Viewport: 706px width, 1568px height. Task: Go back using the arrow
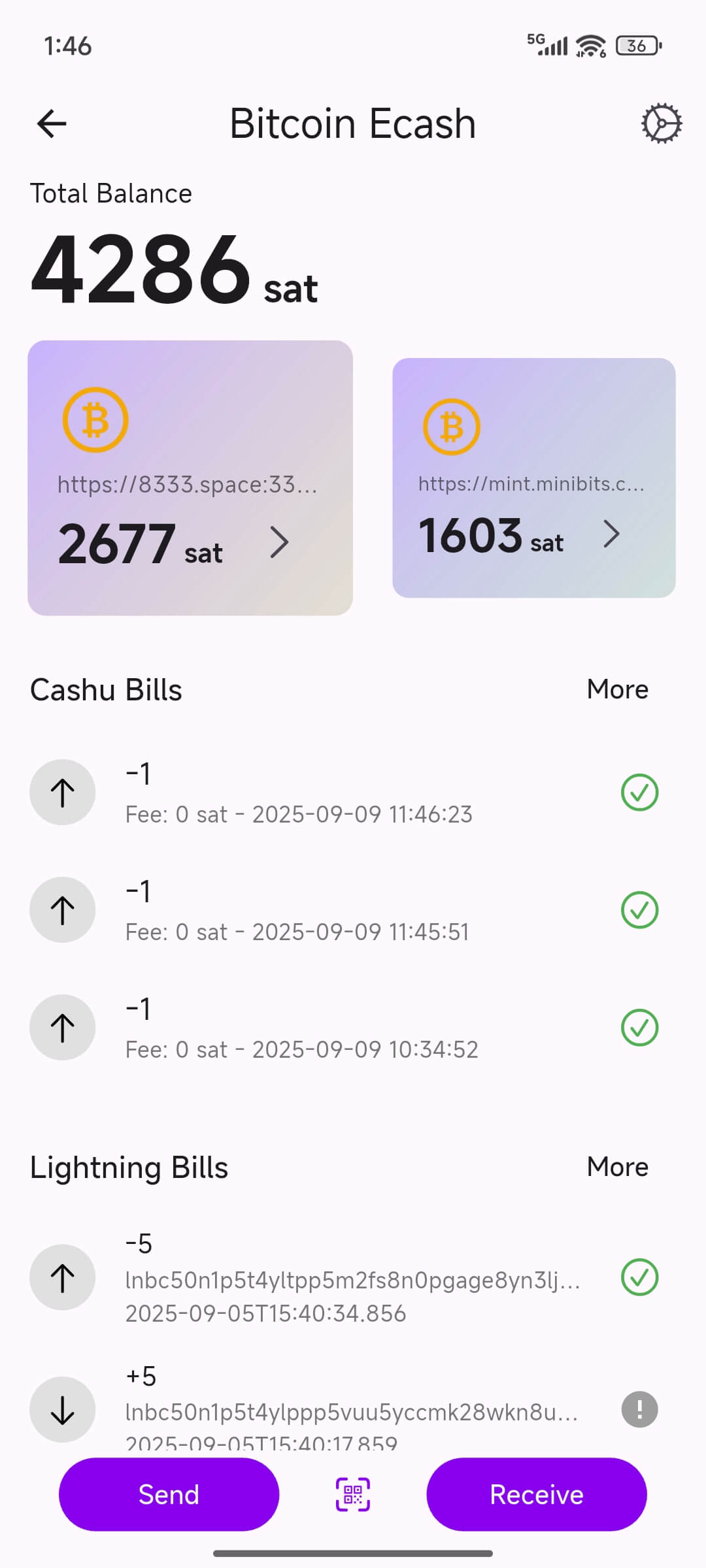(x=52, y=123)
